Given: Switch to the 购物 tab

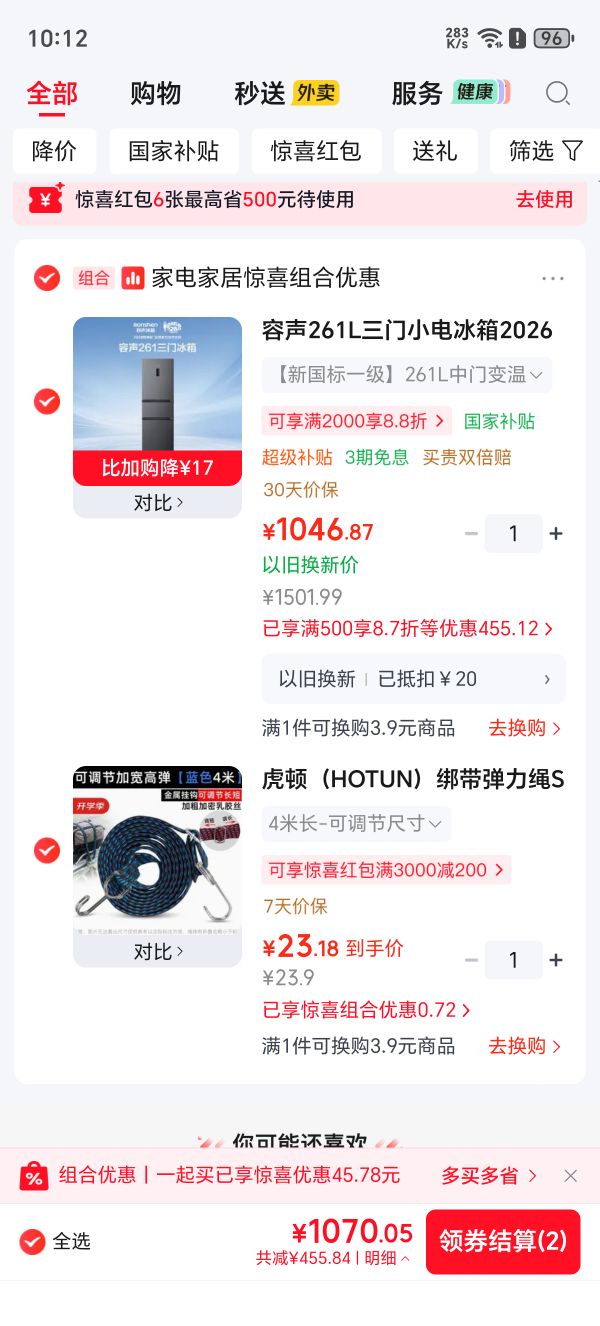Looking at the screenshot, I should point(155,94).
